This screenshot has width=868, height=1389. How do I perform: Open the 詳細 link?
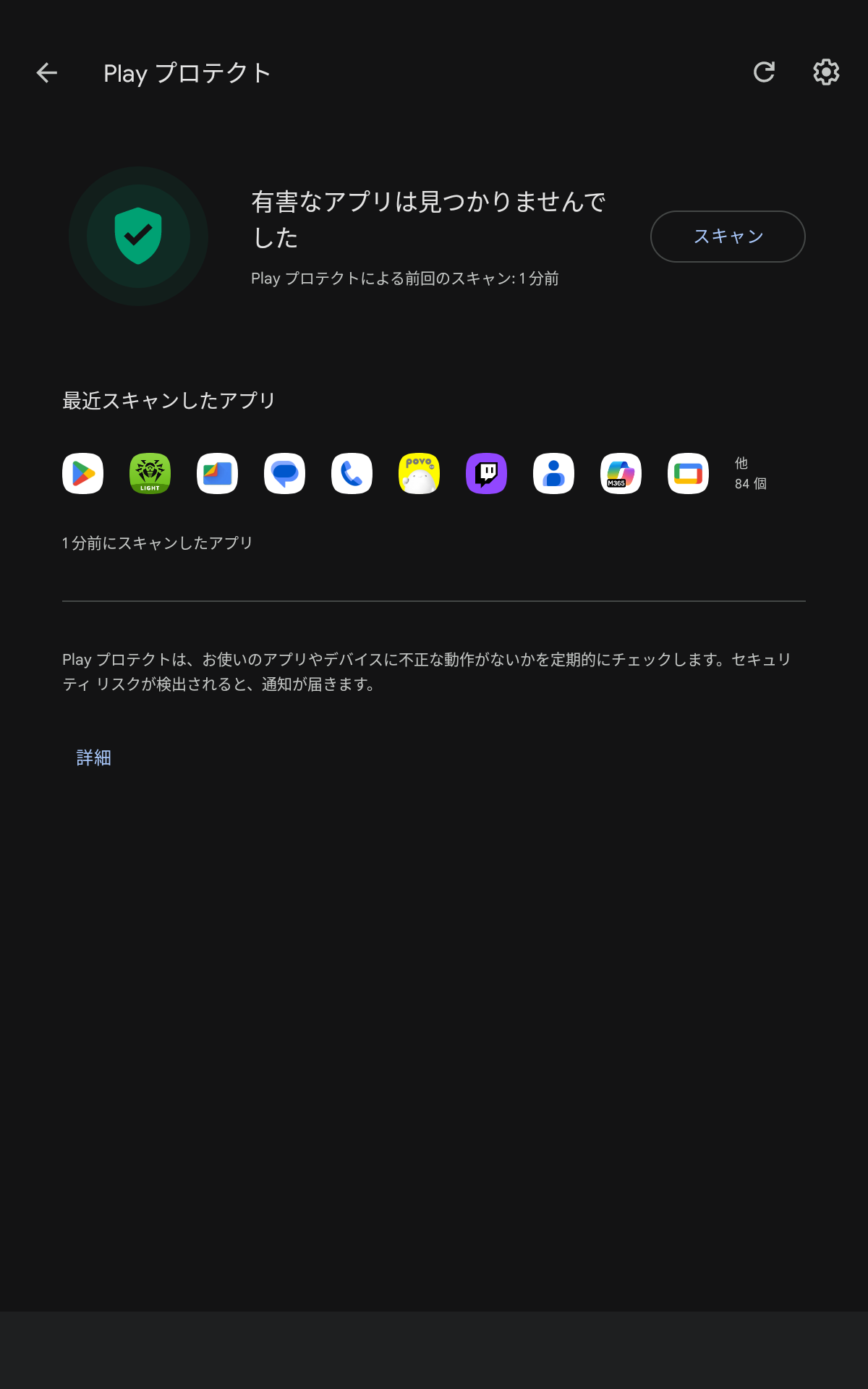[94, 757]
